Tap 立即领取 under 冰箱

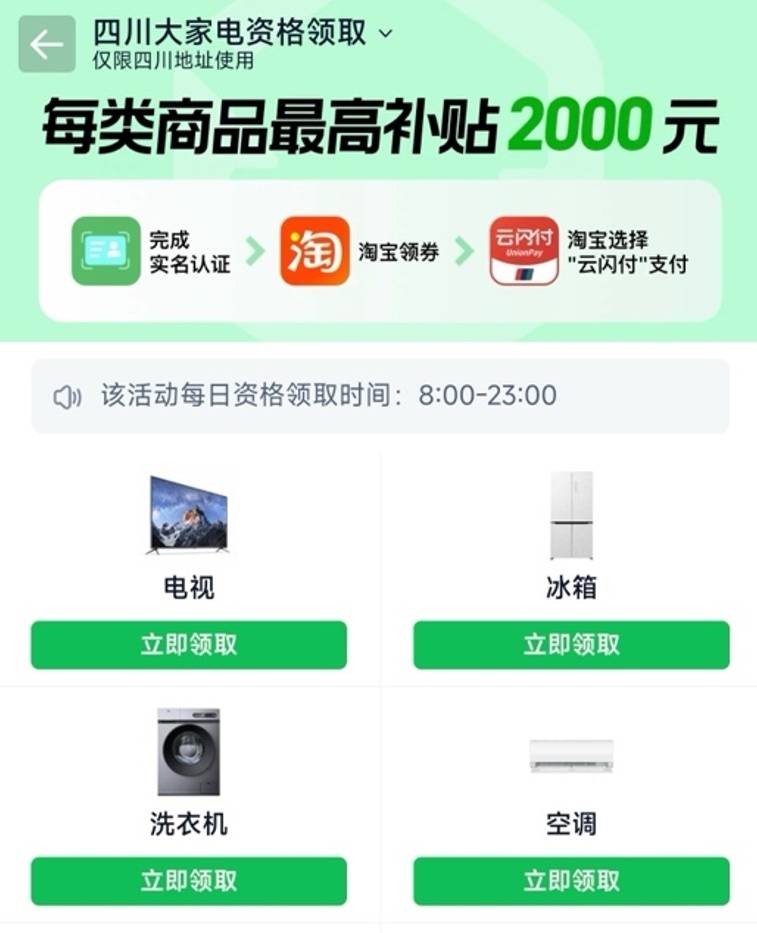(571, 645)
